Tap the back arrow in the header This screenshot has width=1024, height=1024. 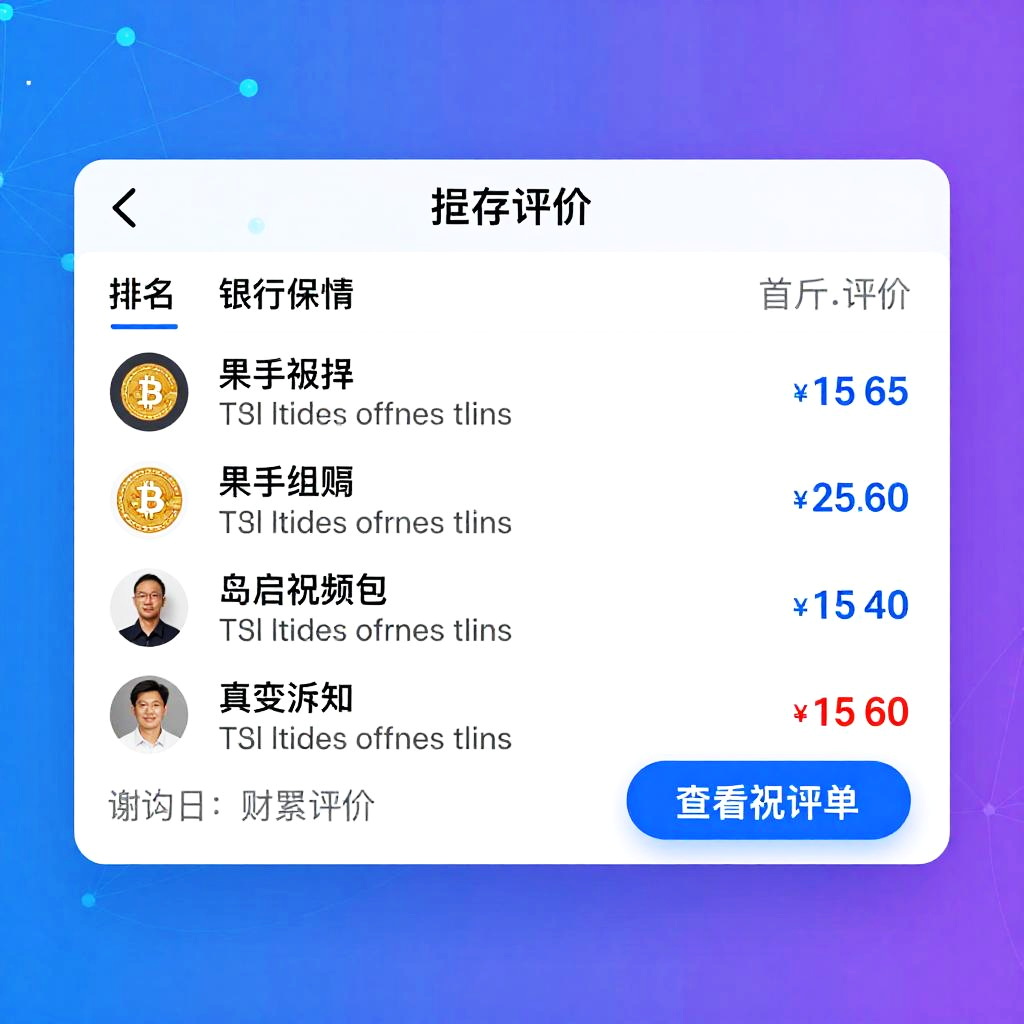click(125, 208)
